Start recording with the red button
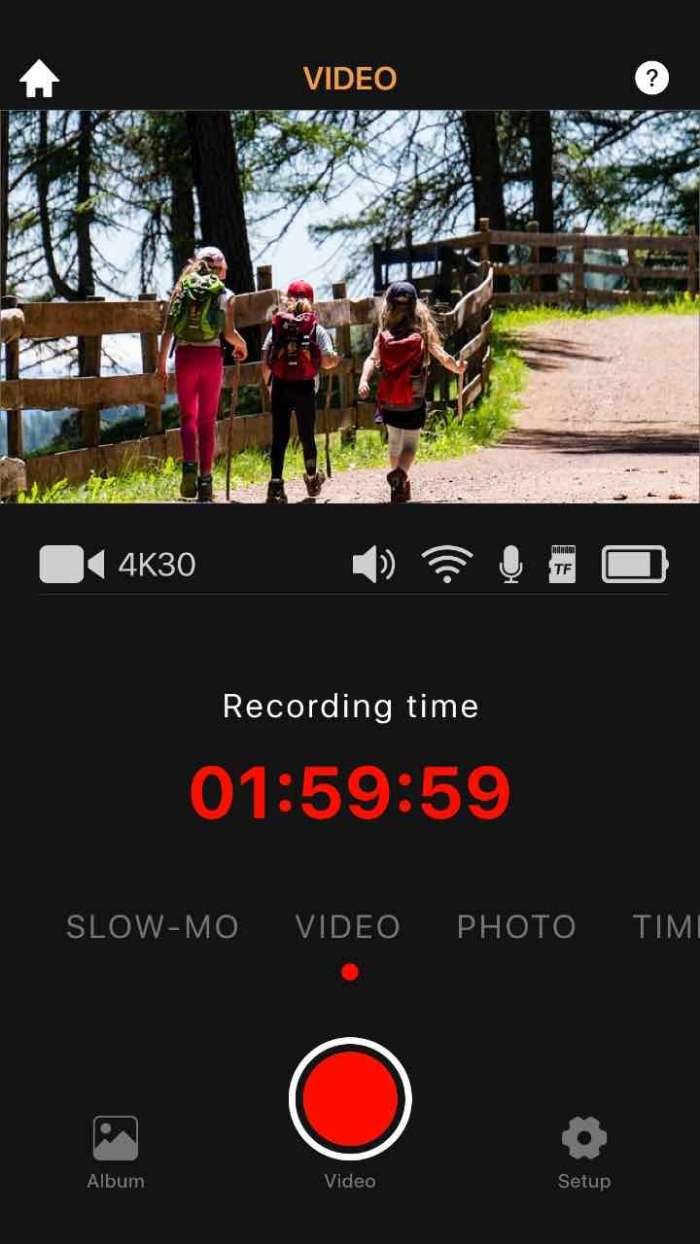The height and width of the screenshot is (1244, 700). [350, 1098]
